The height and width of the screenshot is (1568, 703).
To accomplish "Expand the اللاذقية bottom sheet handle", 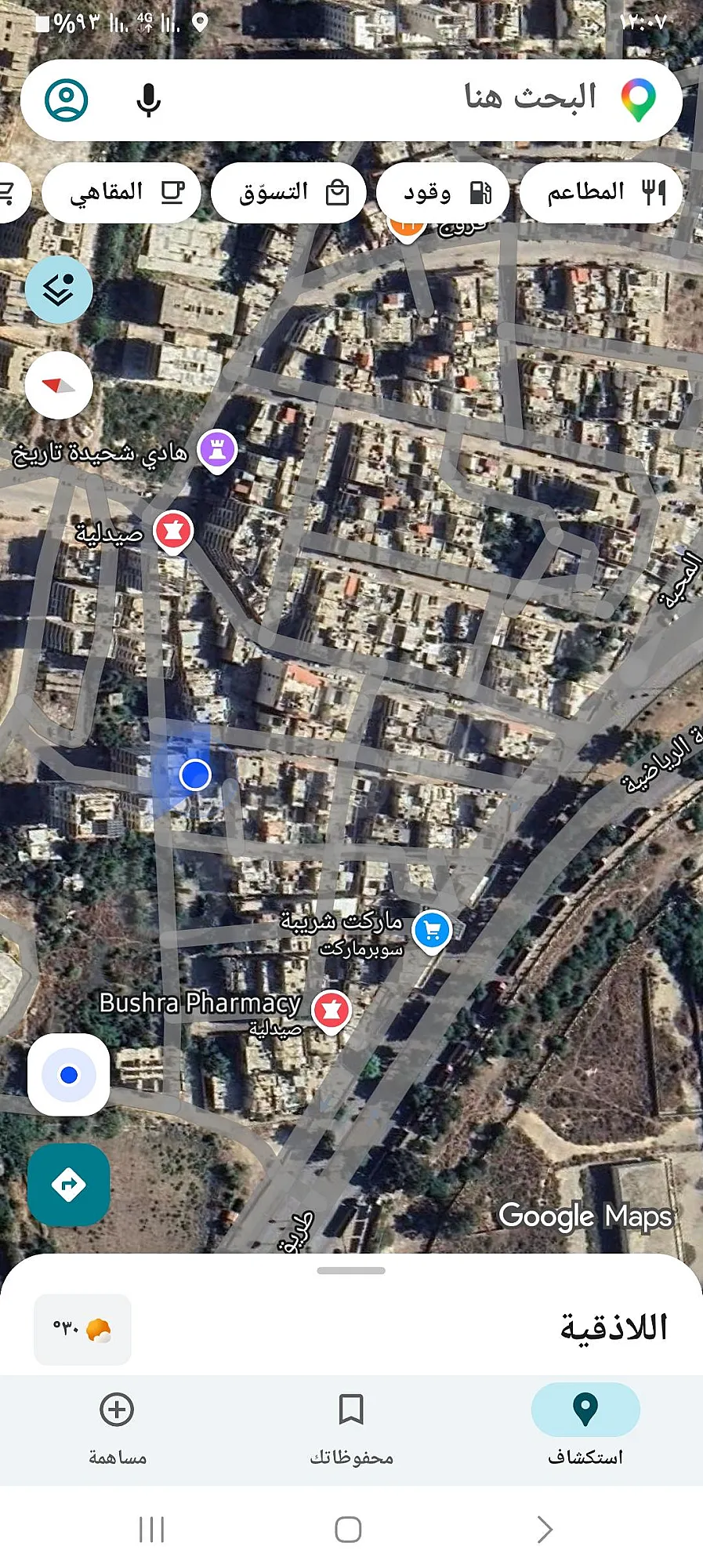I will pyautogui.click(x=351, y=1271).
